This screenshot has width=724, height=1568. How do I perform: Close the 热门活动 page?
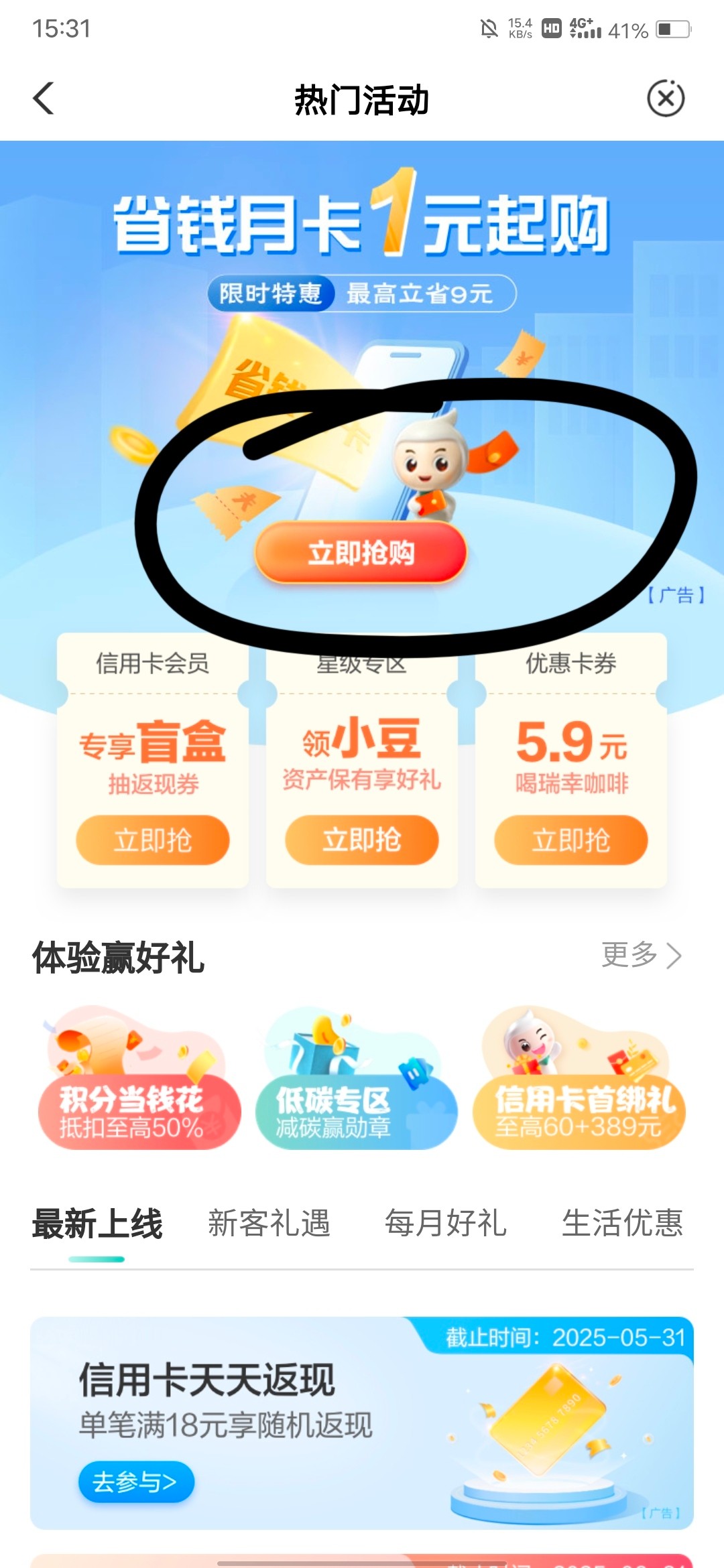click(665, 99)
